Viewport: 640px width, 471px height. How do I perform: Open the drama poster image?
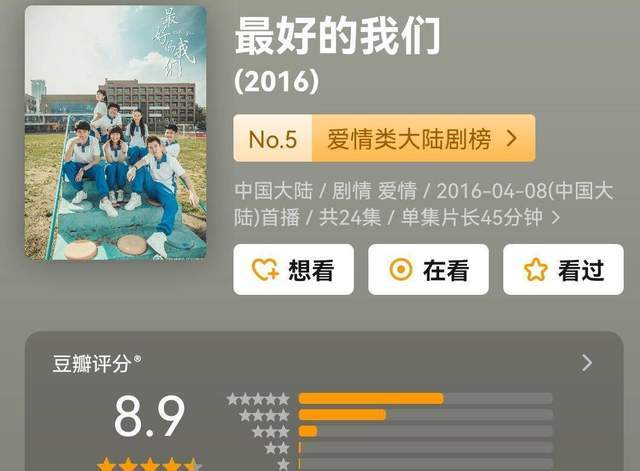115,132
